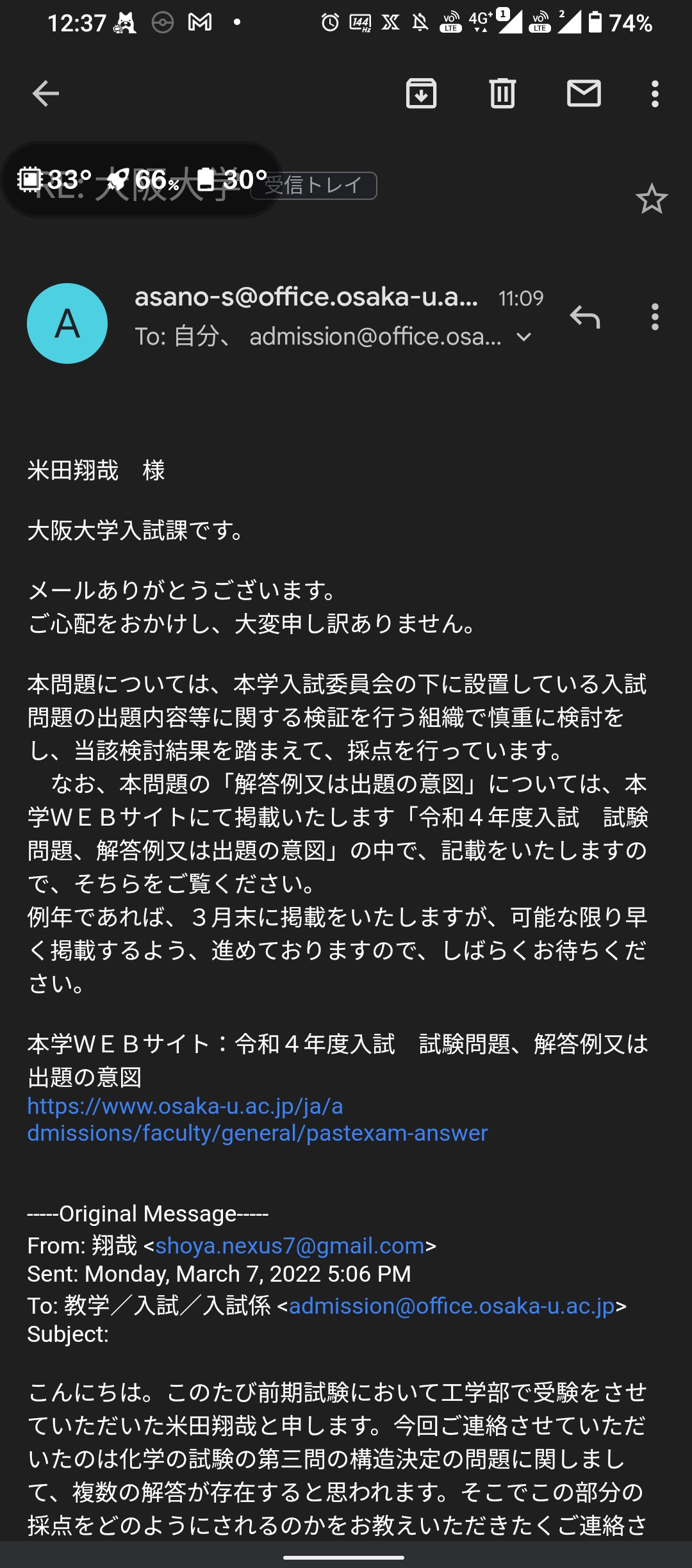Archive this email
Image resolution: width=692 pixels, height=1568 pixels.
[421, 94]
